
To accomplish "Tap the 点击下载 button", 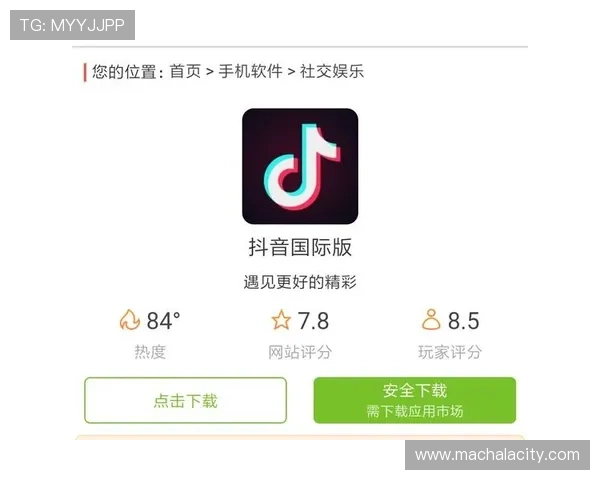I will (185, 400).
